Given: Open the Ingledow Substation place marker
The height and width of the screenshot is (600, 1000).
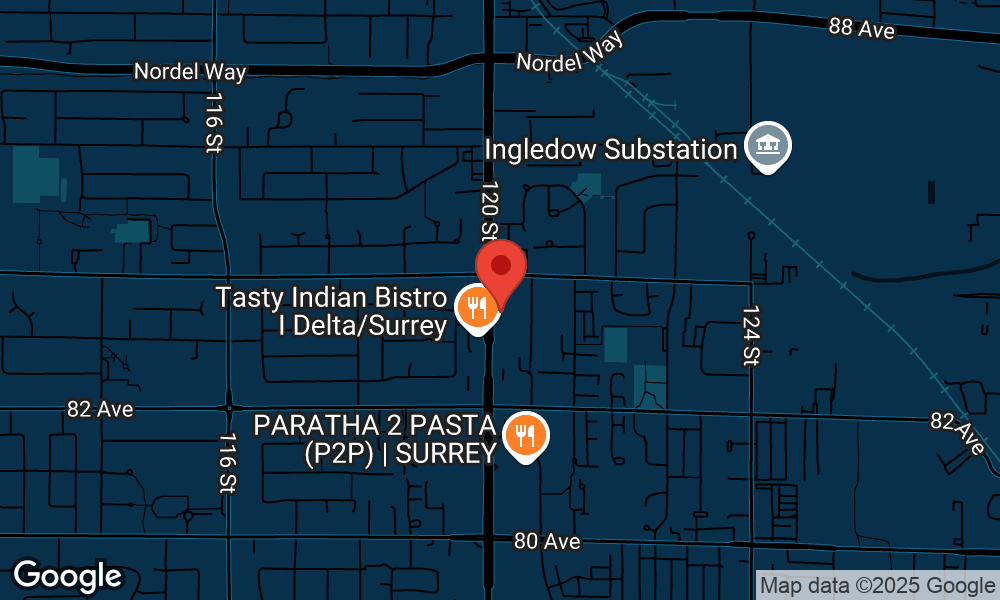Looking at the screenshot, I should (x=767, y=146).
